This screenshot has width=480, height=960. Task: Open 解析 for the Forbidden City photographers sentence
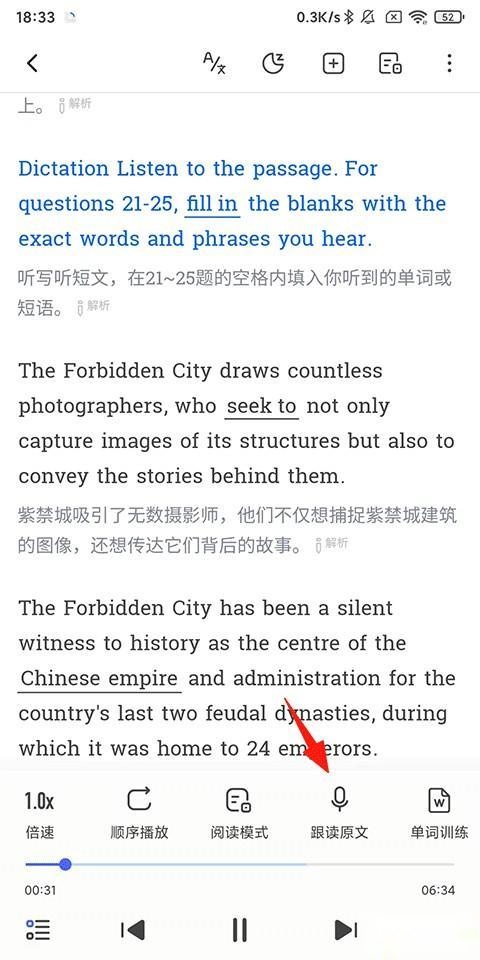pyautogui.click(x=331, y=544)
